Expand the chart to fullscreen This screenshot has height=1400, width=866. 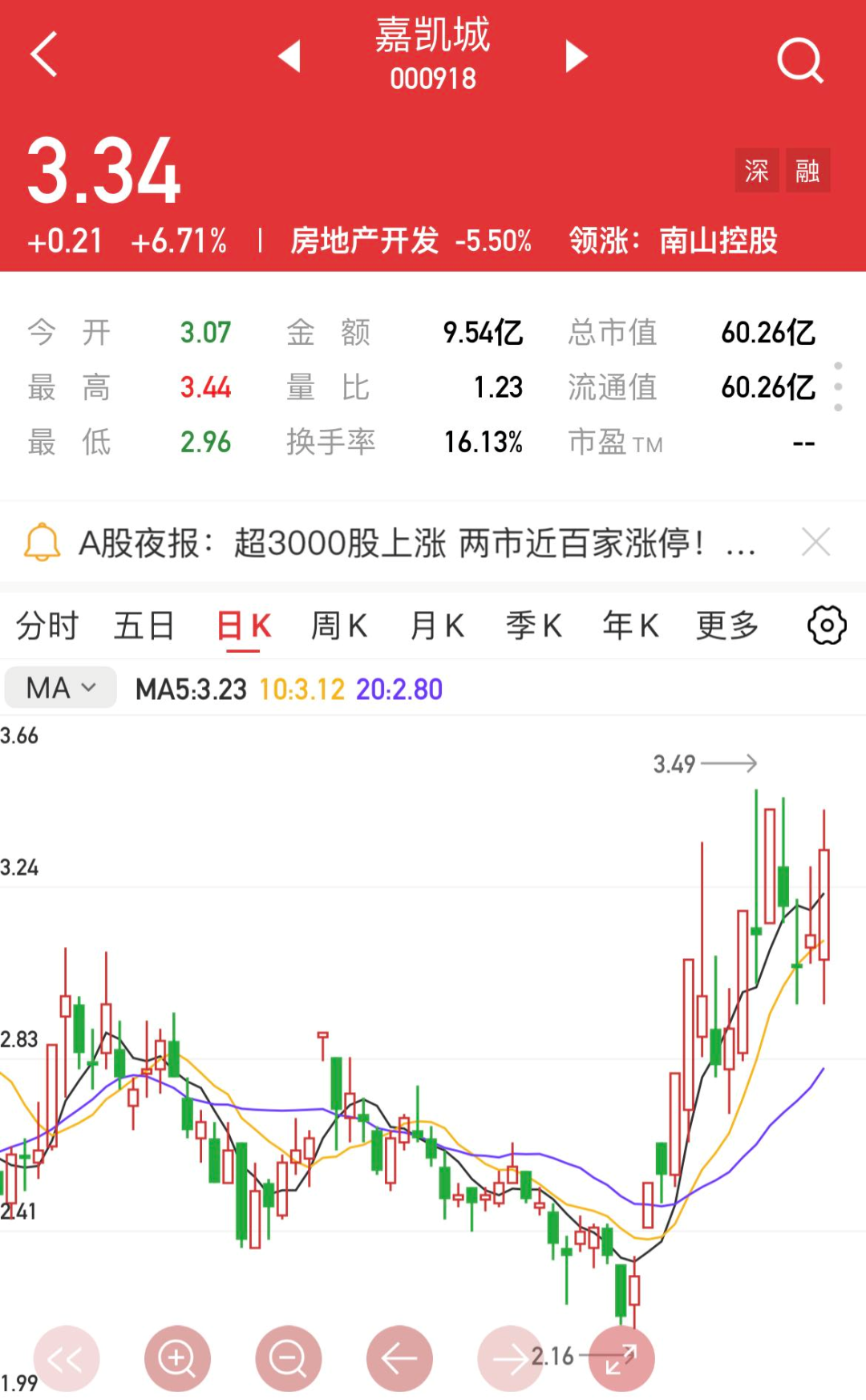[x=621, y=1358]
